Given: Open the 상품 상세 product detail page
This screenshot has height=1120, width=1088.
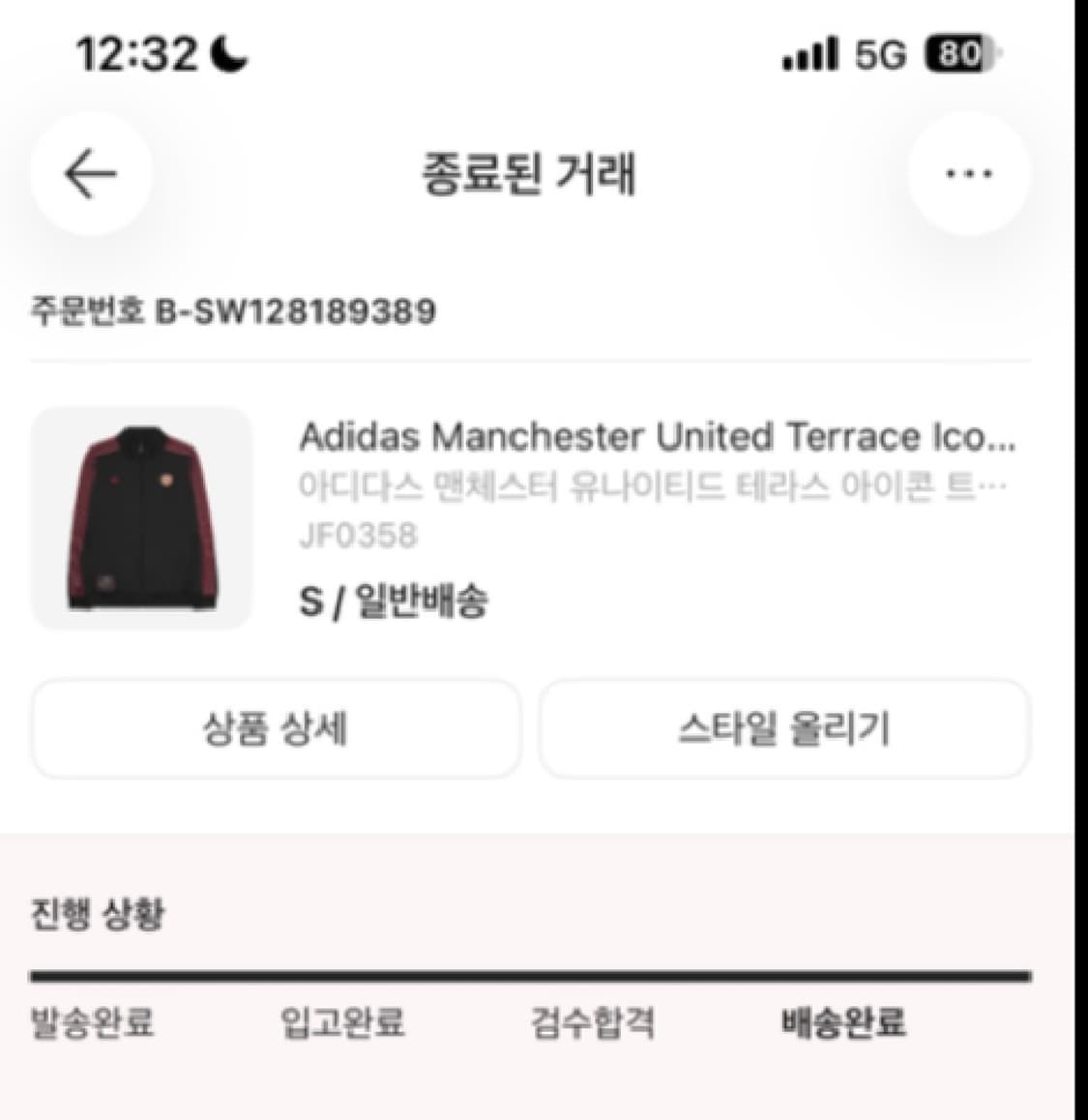Looking at the screenshot, I should point(276,730).
